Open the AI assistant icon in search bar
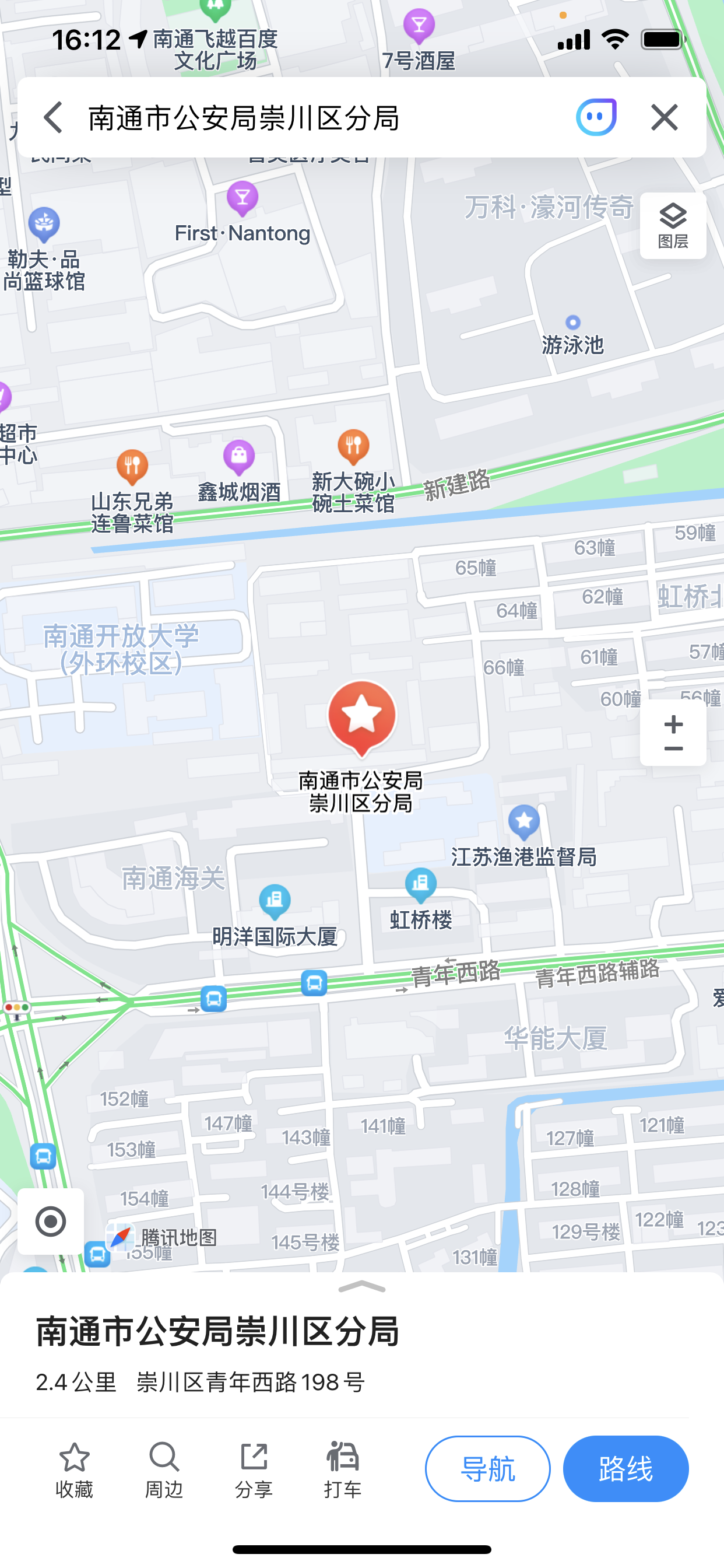The width and height of the screenshot is (724, 1568). point(596,117)
